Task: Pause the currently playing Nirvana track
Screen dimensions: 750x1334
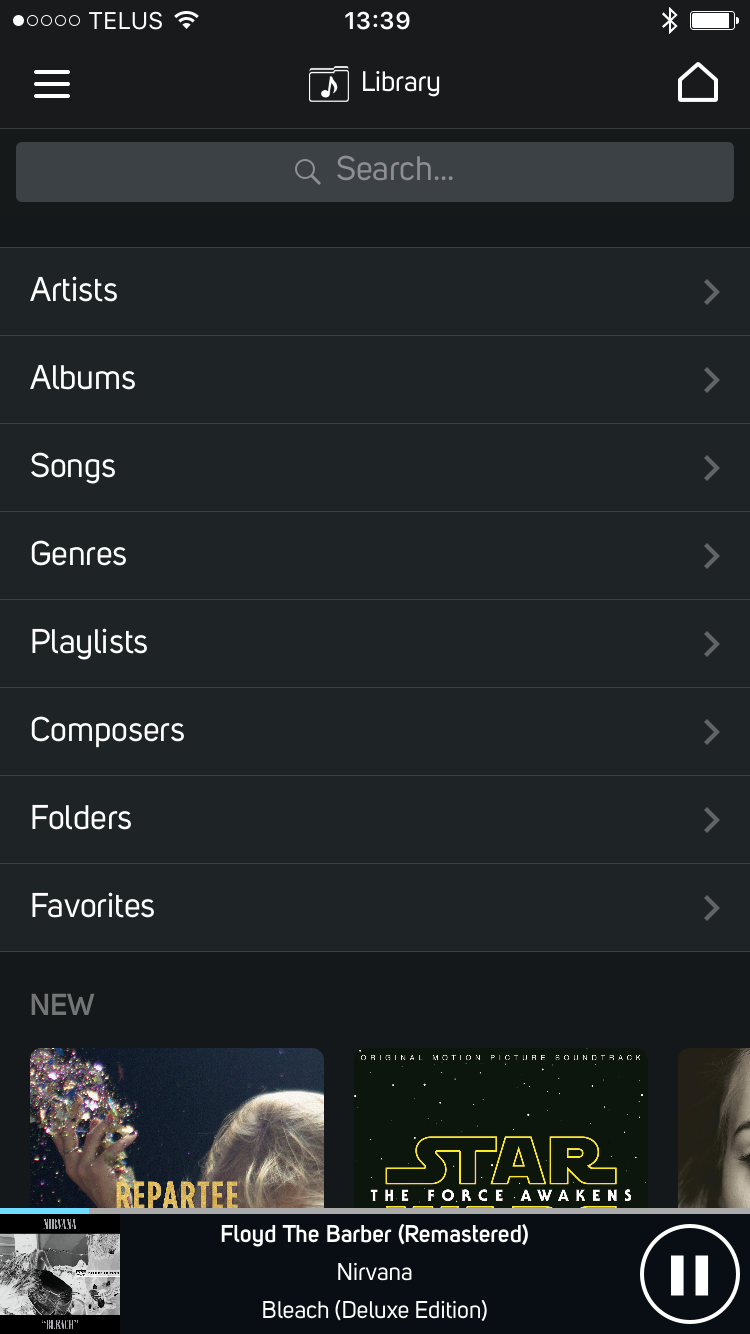Action: 688,1272
